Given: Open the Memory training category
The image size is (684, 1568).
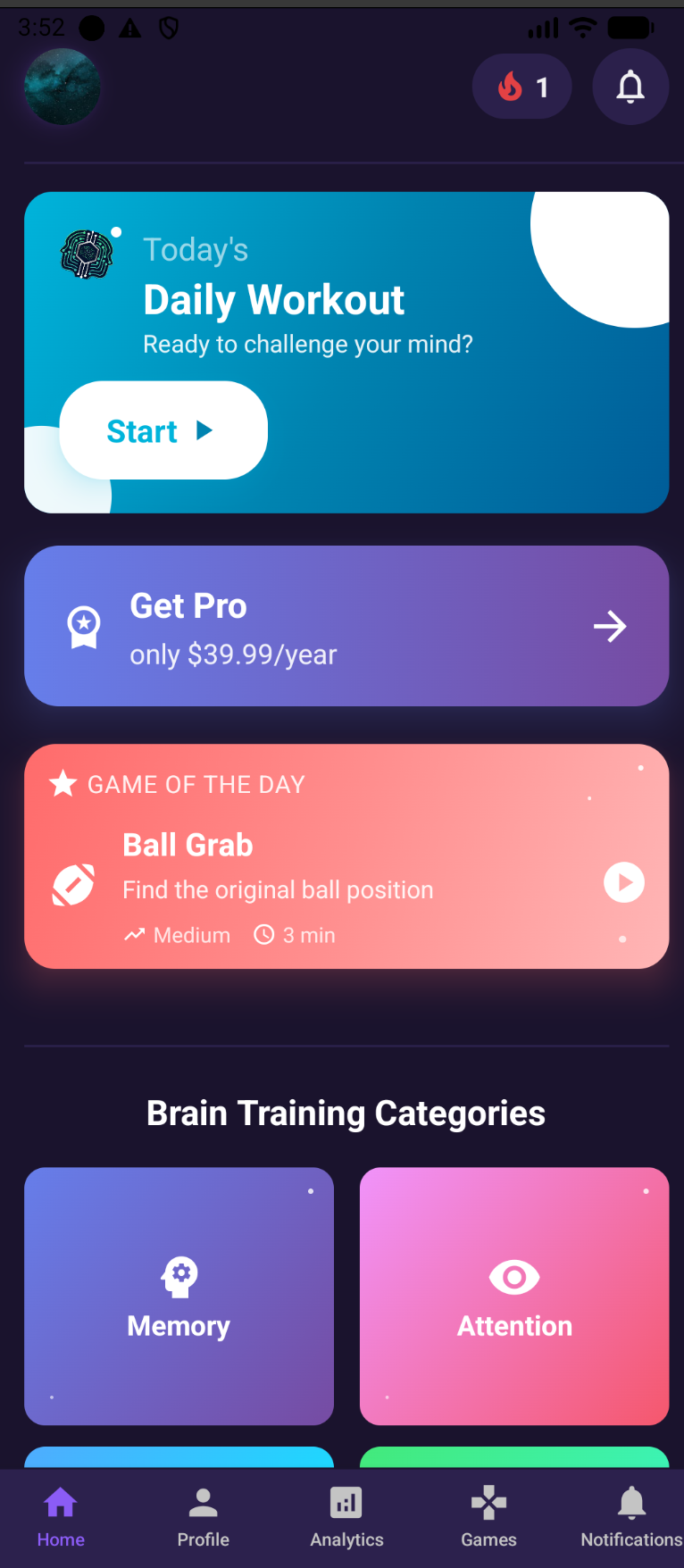Looking at the screenshot, I should coord(179,1296).
